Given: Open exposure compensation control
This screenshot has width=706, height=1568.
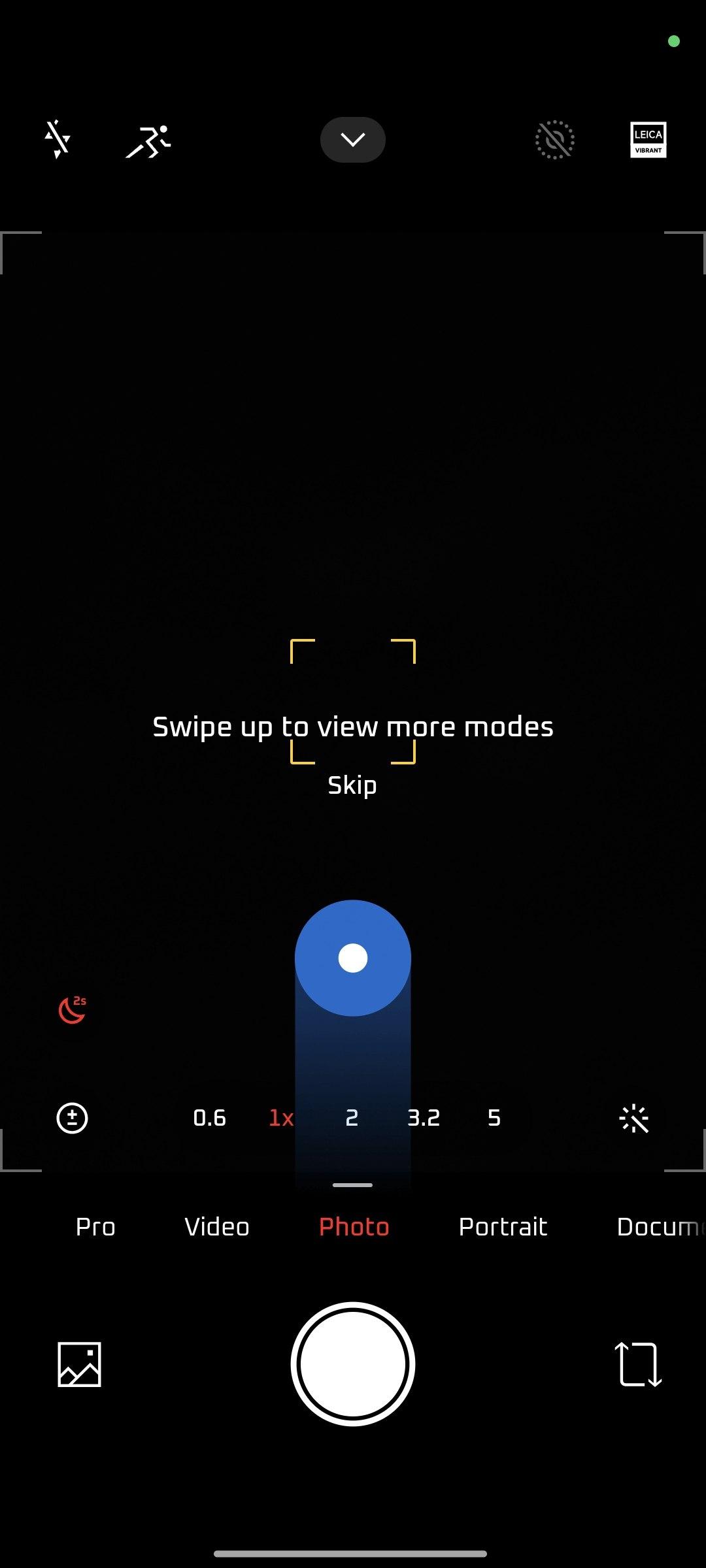Looking at the screenshot, I should [x=72, y=1118].
